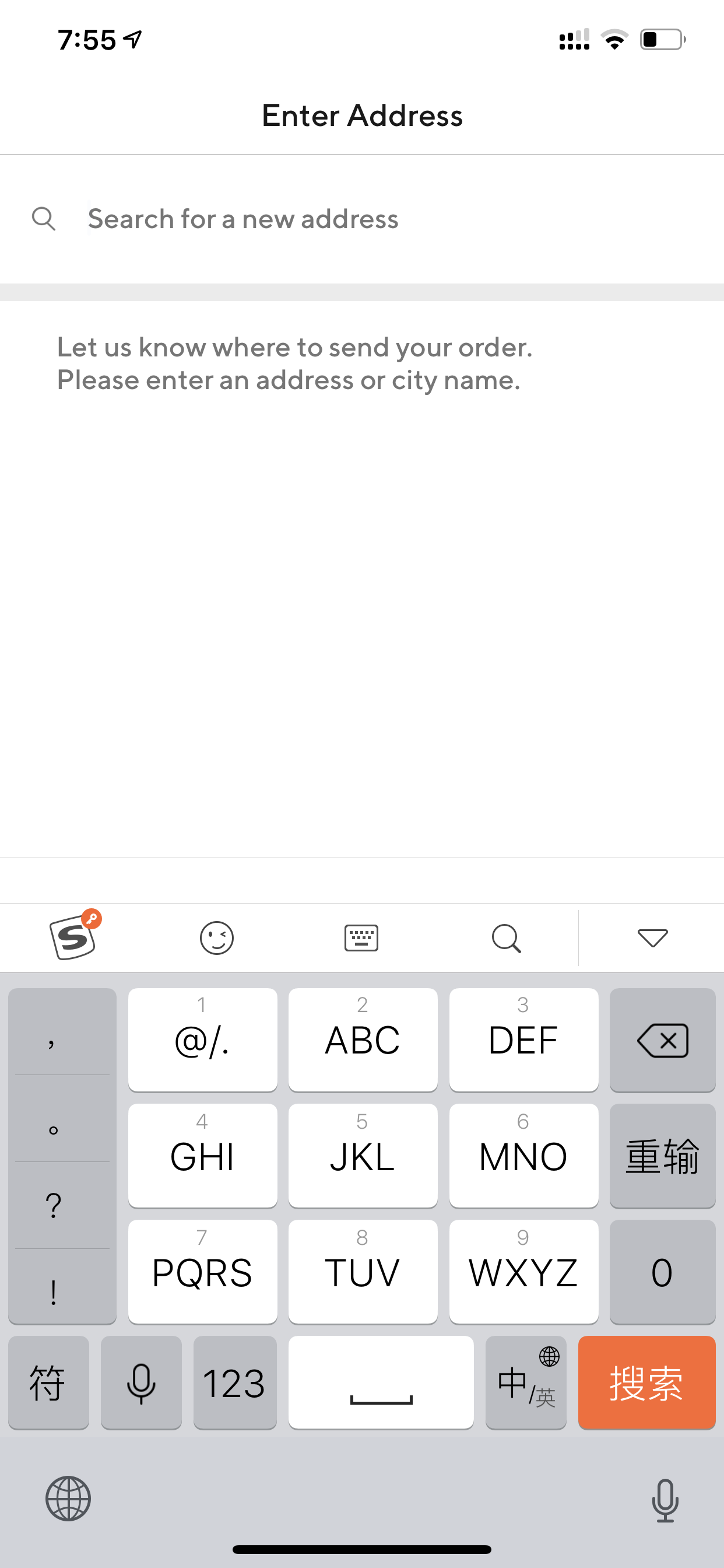The width and height of the screenshot is (724, 1568).
Task: Start dictation with bottom-right microphone
Action: [x=665, y=1500]
